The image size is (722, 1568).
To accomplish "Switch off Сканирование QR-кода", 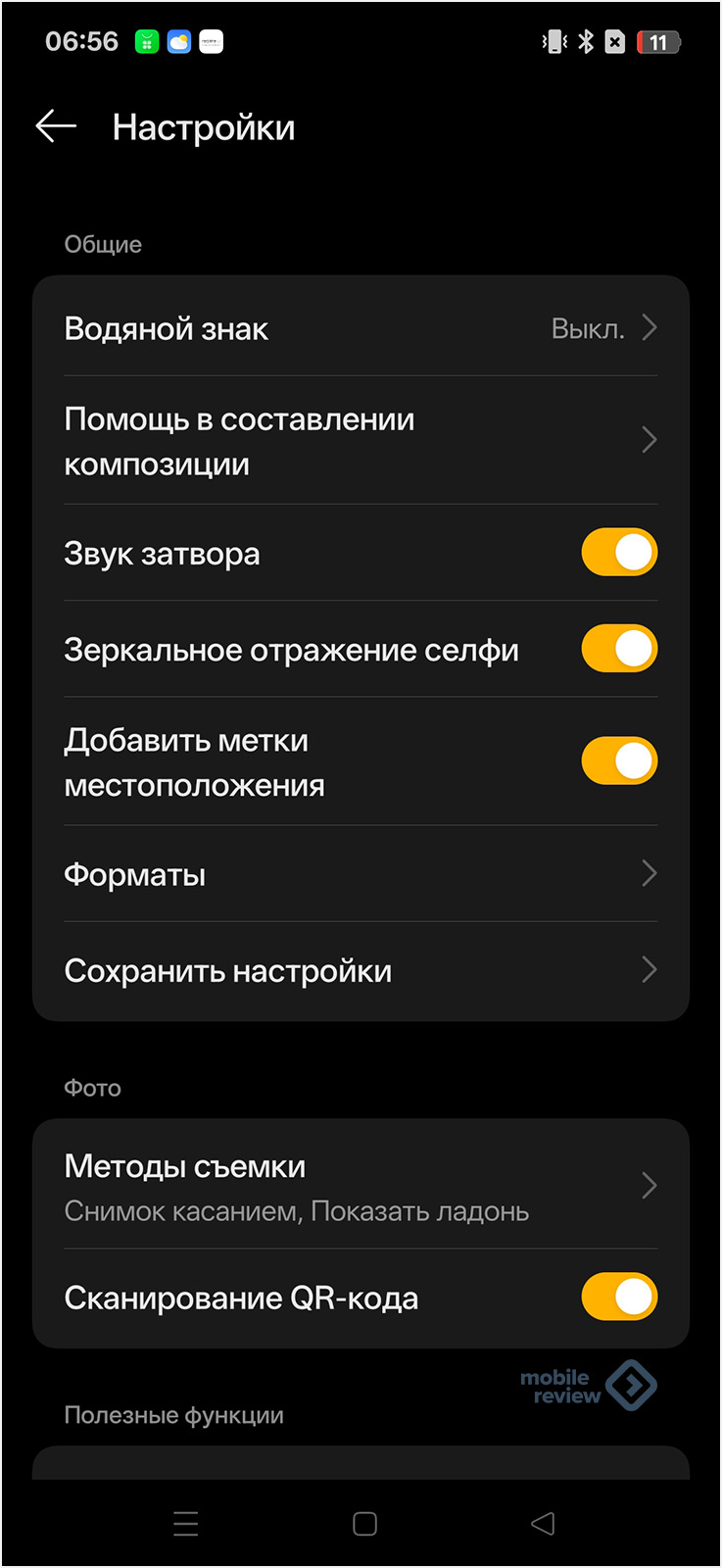I will pyautogui.click(x=618, y=1298).
